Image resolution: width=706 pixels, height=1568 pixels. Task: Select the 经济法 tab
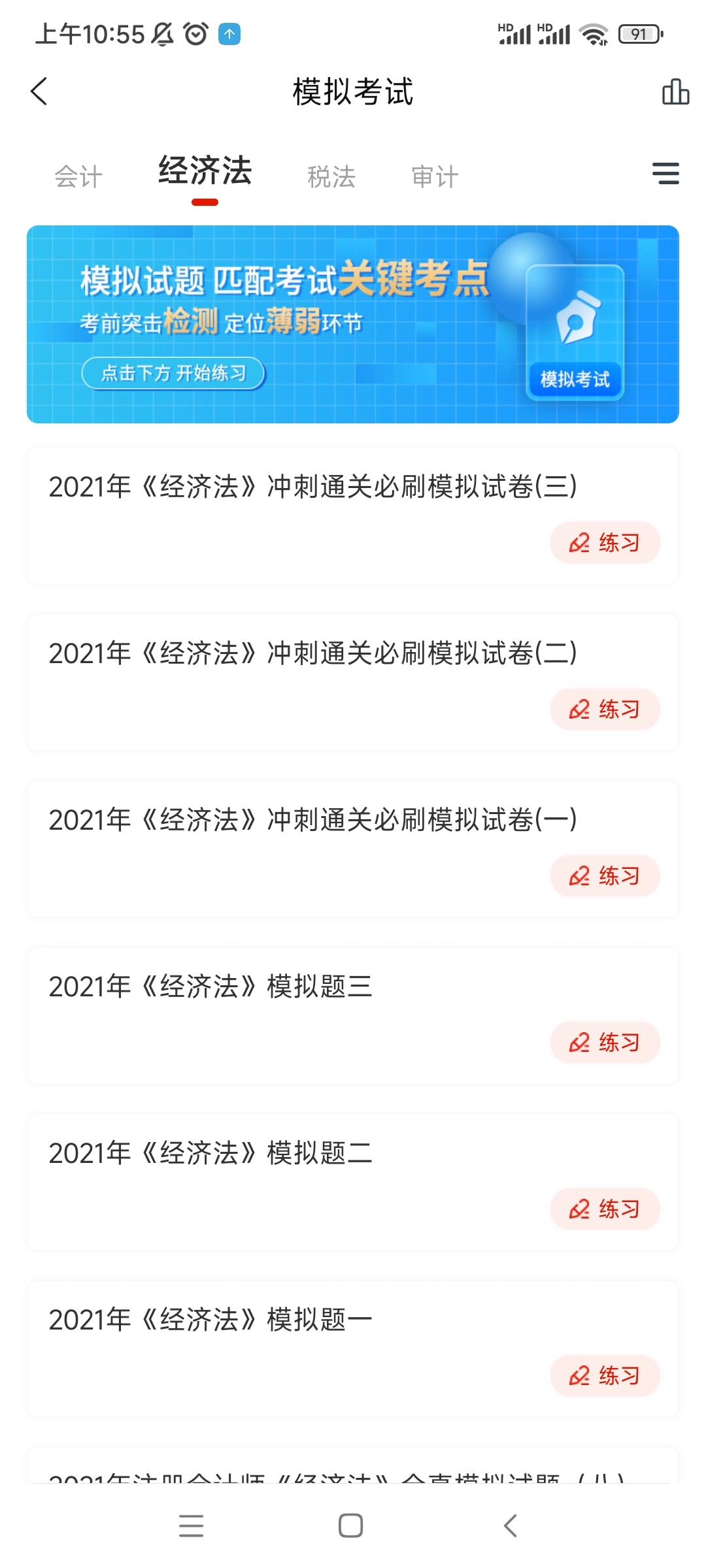point(205,172)
